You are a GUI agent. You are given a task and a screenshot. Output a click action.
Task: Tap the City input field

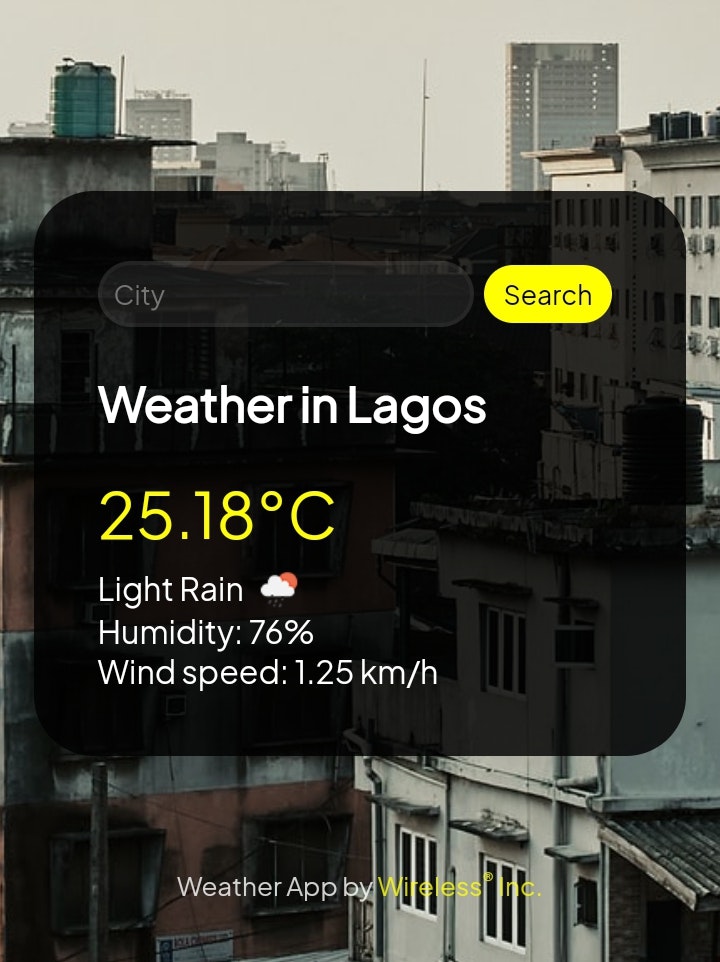(285, 295)
